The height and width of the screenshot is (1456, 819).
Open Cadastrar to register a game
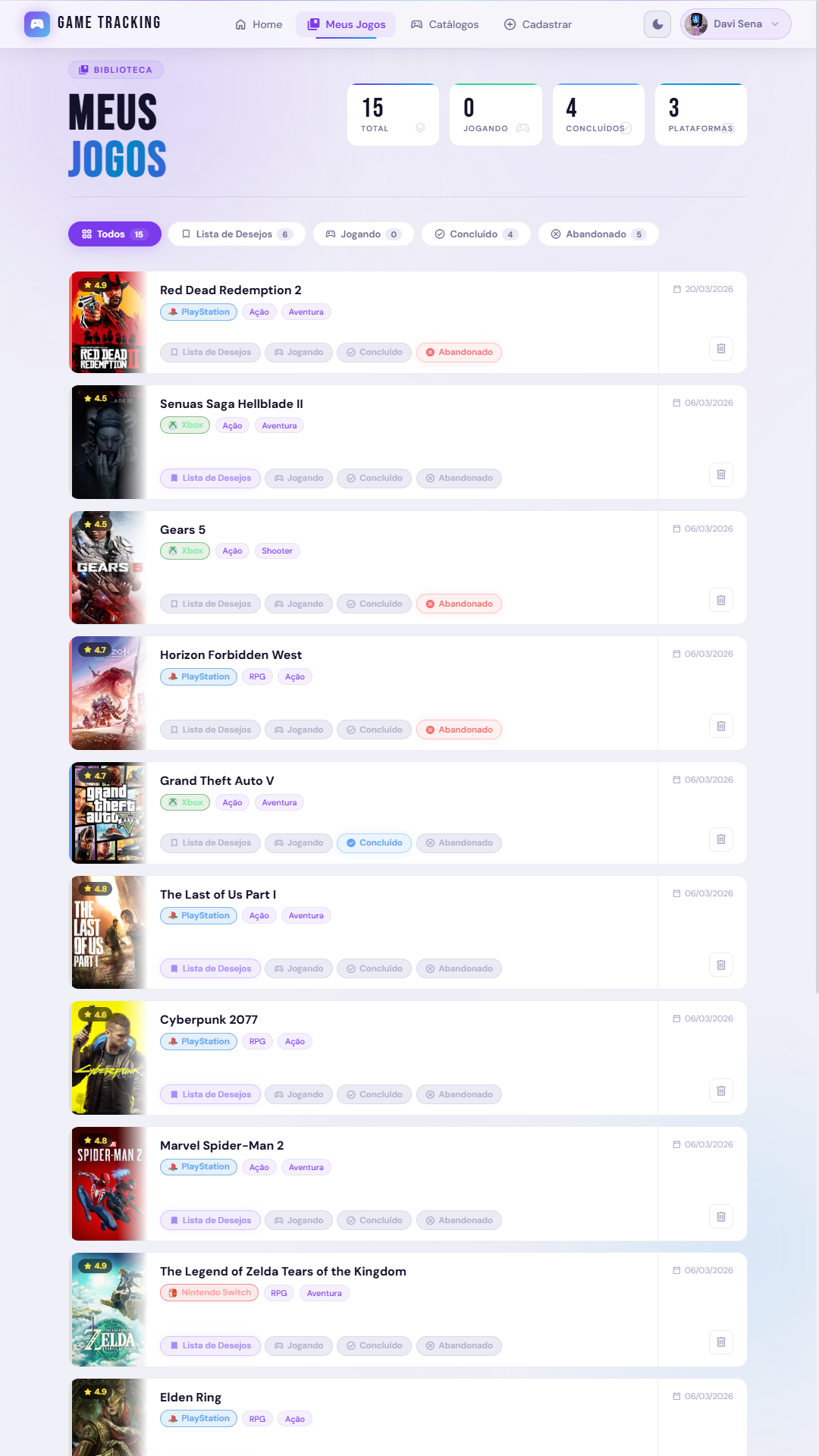[538, 24]
